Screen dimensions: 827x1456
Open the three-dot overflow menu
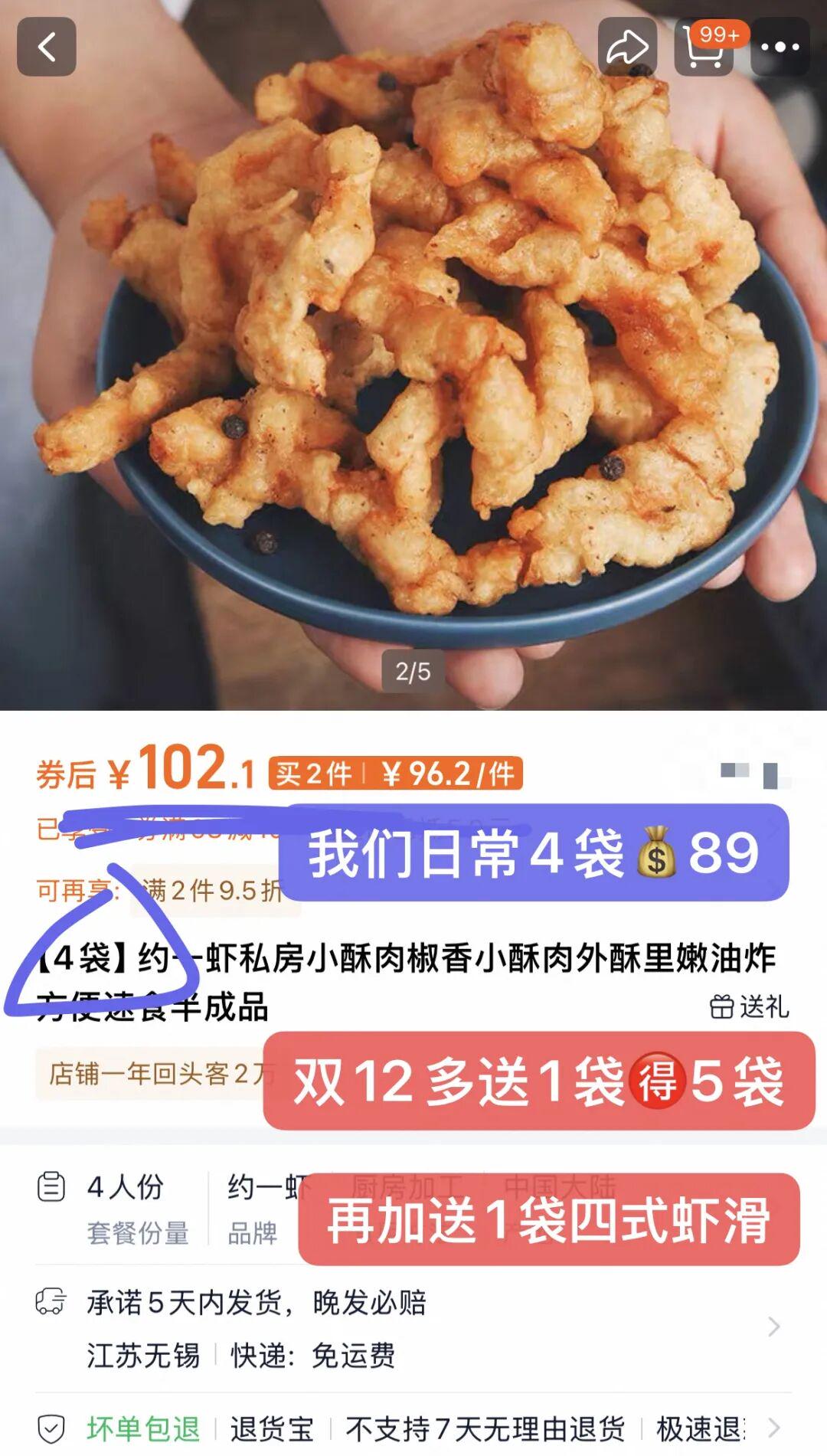point(780,47)
